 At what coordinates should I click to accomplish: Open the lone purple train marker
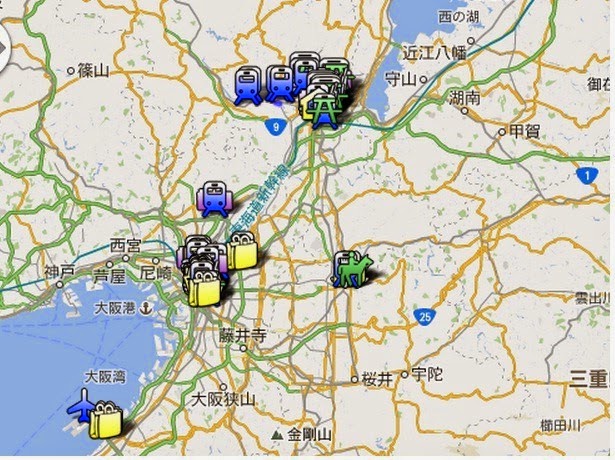point(214,199)
